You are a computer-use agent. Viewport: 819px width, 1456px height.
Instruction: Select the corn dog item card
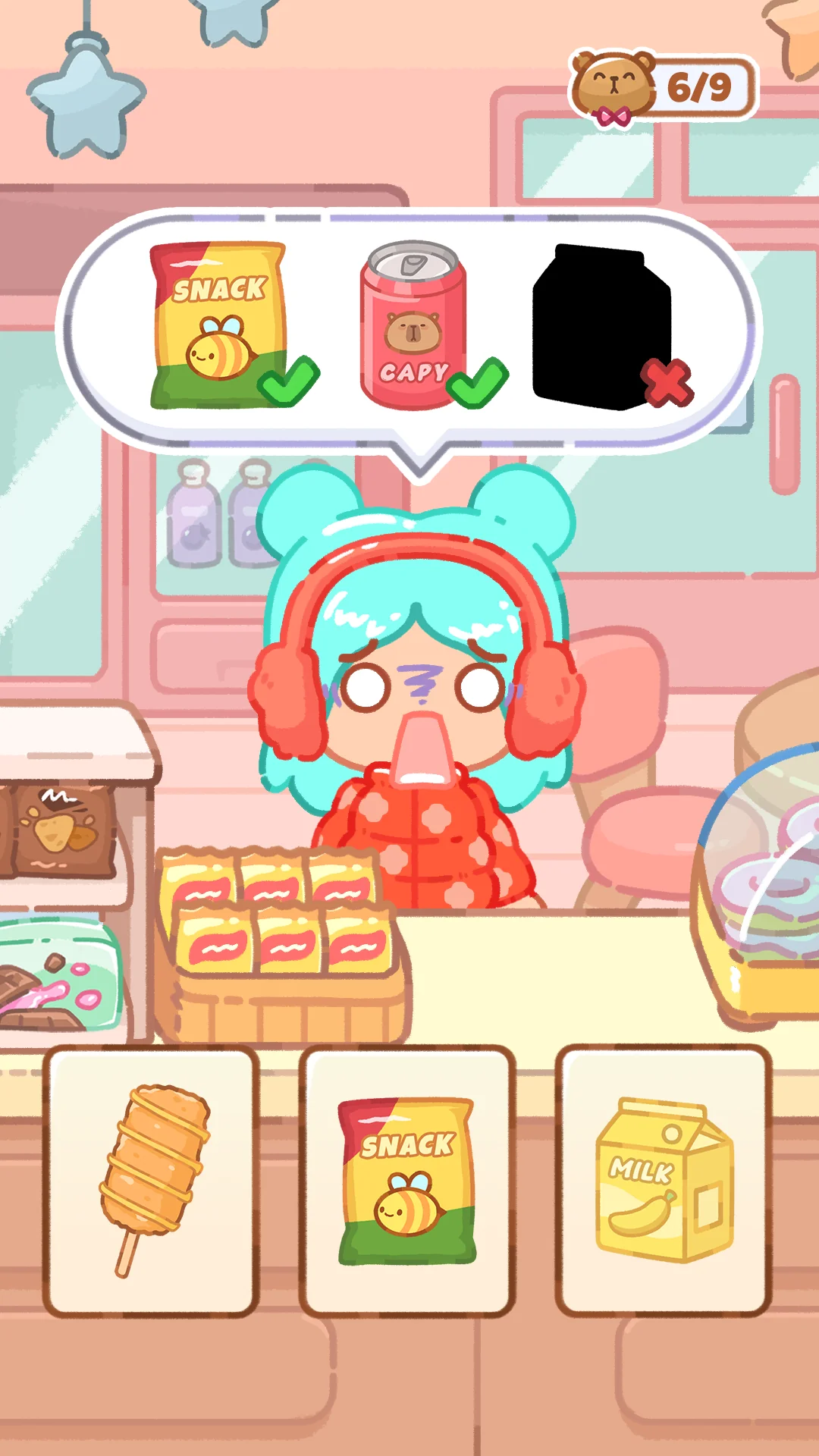tap(151, 1181)
